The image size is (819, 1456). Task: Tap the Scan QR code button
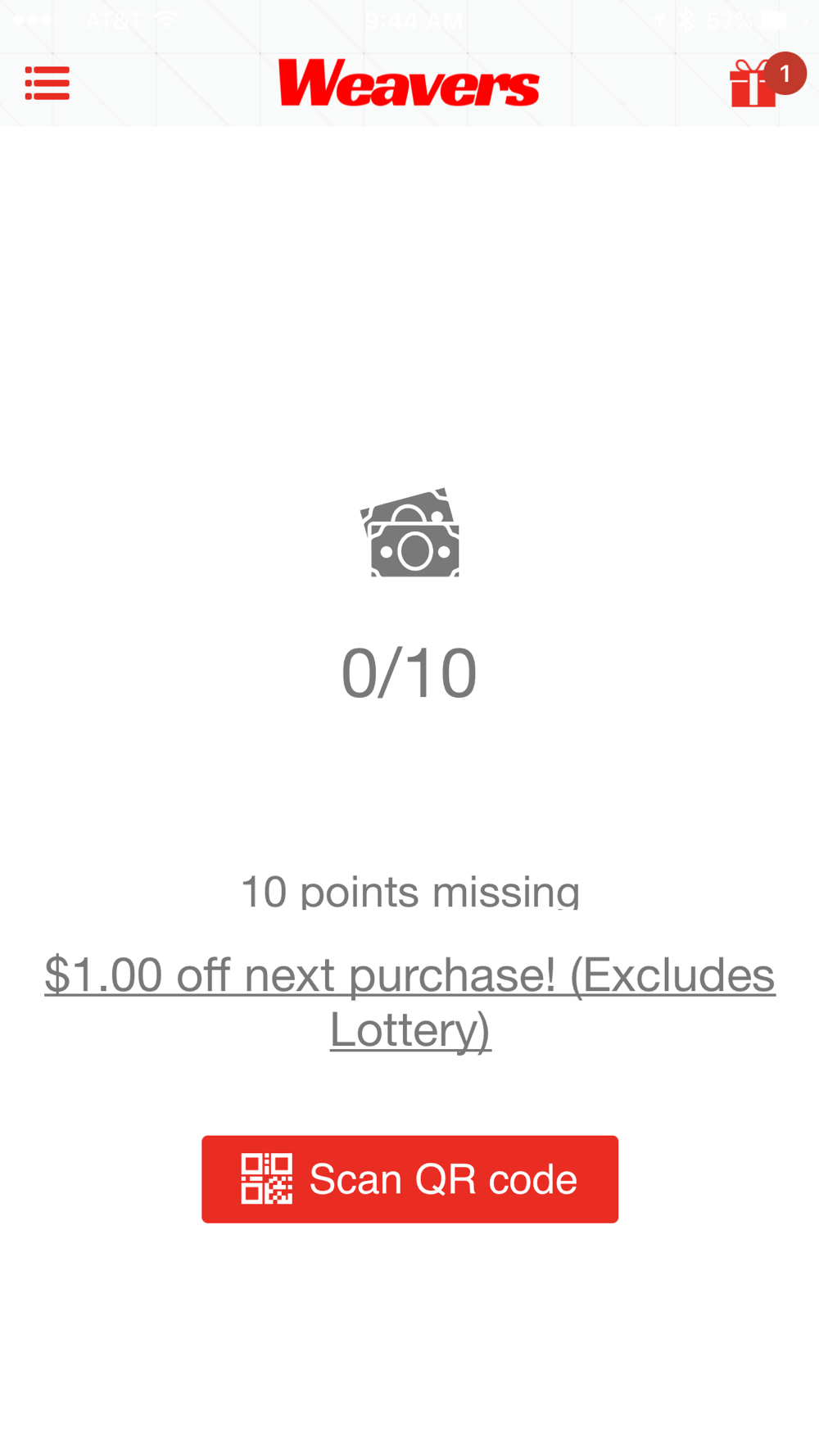click(409, 1179)
